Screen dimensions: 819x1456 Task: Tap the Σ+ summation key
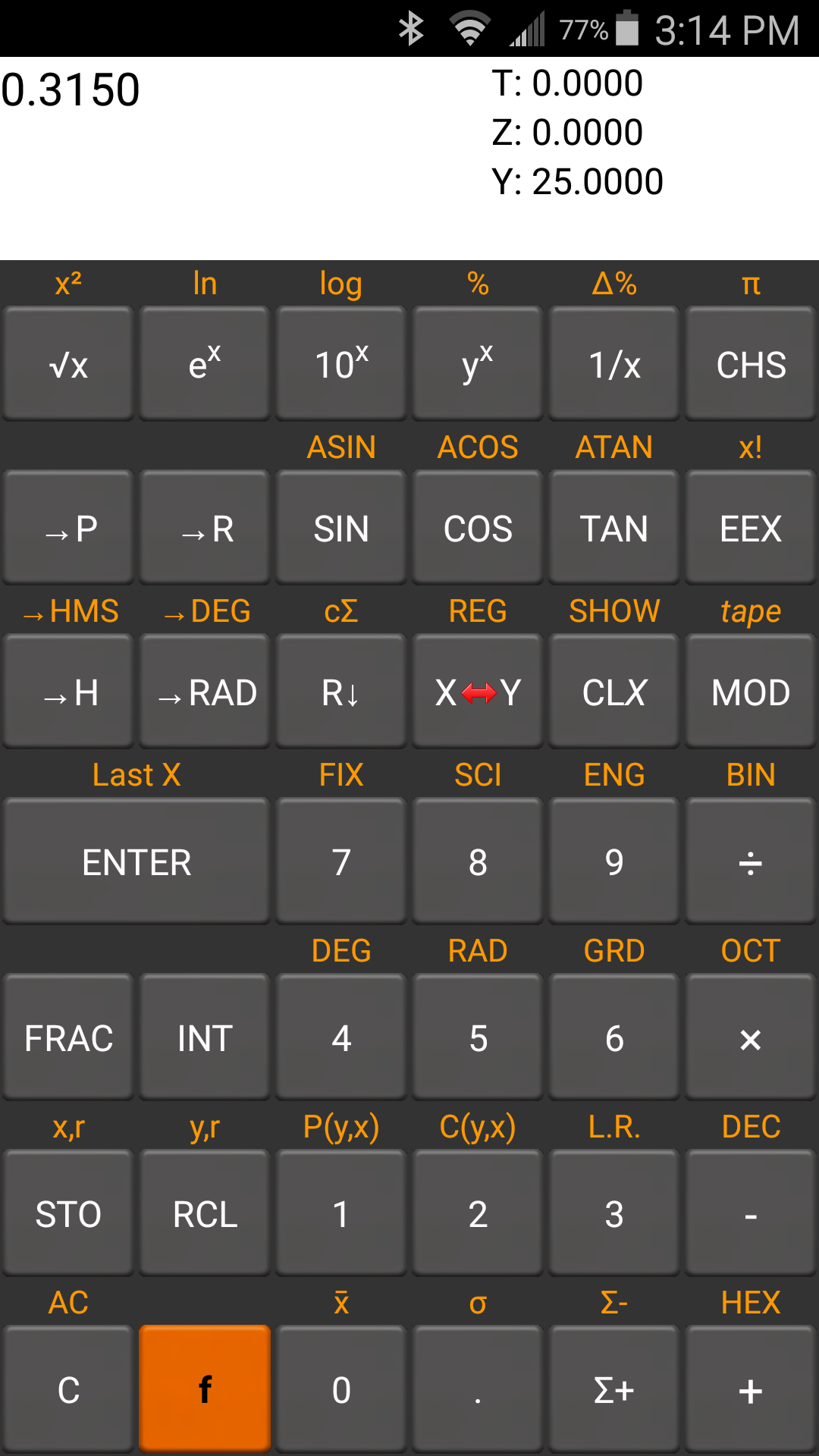tap(614, 1389)
